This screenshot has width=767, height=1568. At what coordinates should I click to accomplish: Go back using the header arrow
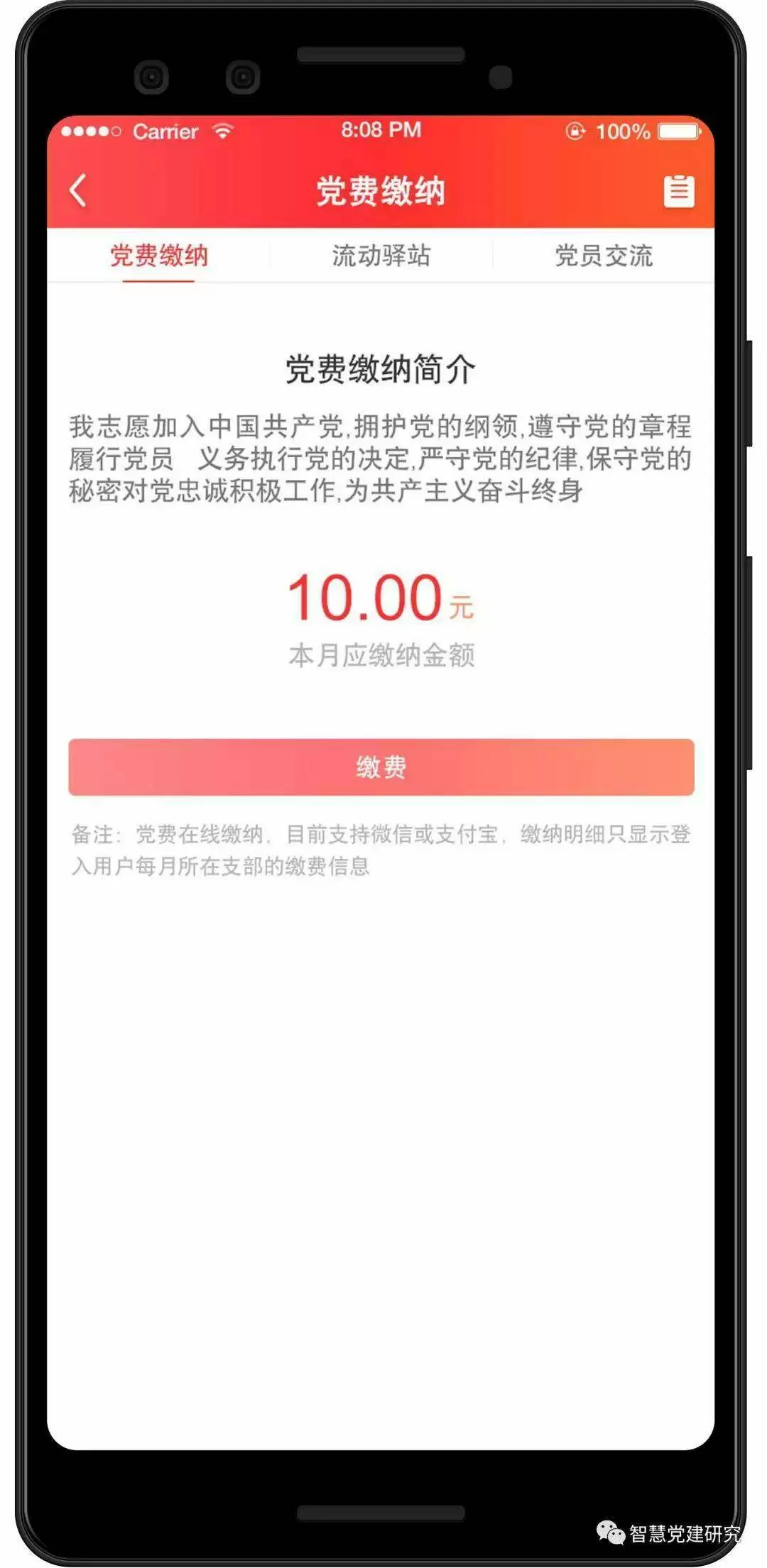[78, 190]
